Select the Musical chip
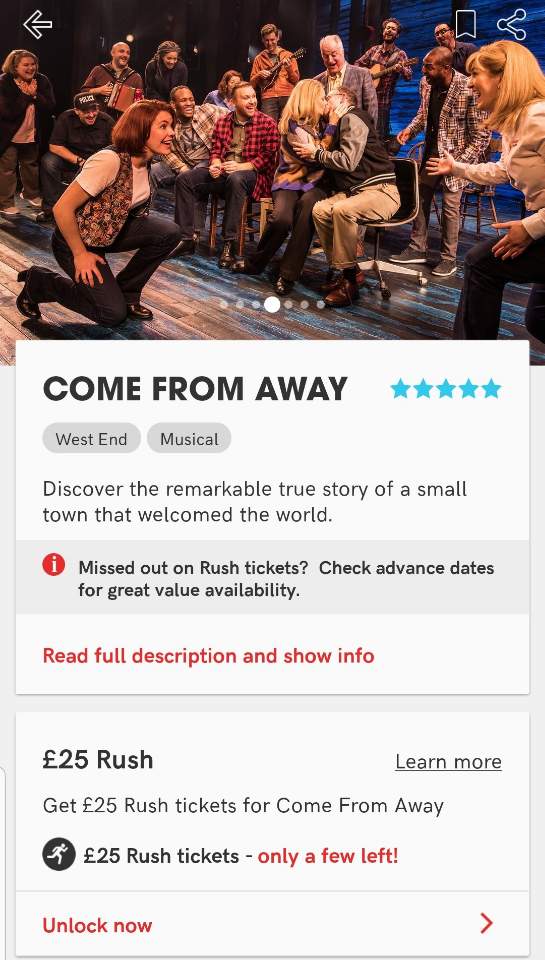 pos(189,438)
